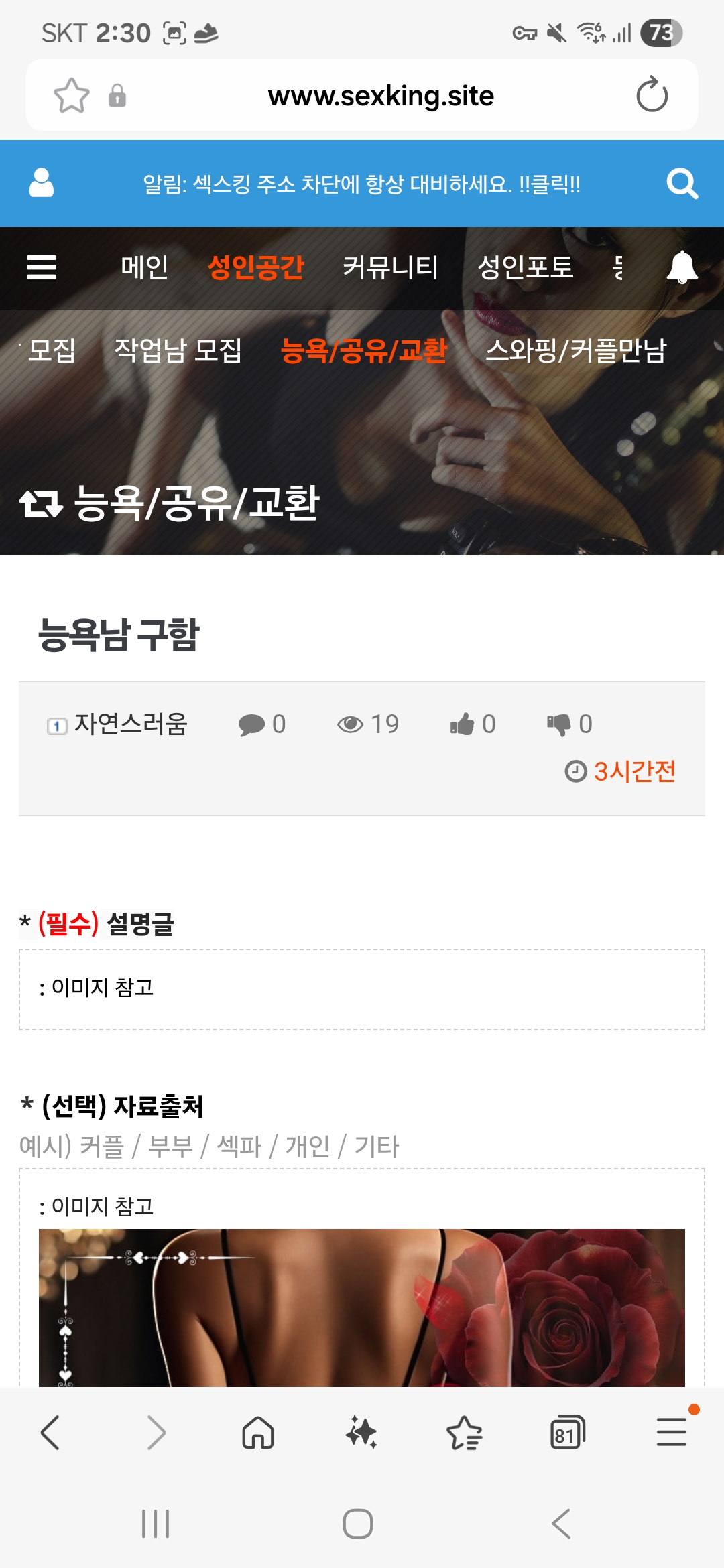Select the 작업남 모집 sub-tab

178,350
